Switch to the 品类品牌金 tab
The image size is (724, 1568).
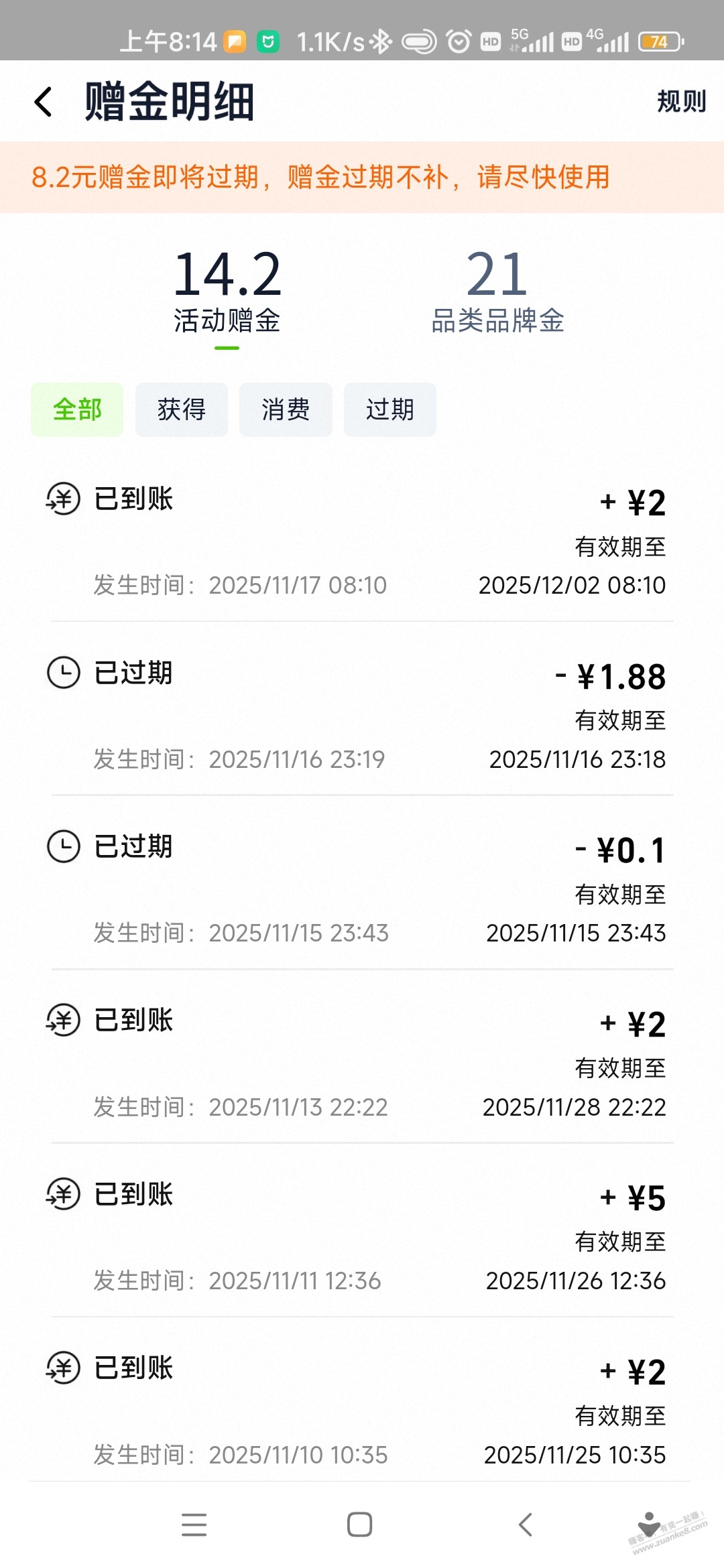point(497,290)
